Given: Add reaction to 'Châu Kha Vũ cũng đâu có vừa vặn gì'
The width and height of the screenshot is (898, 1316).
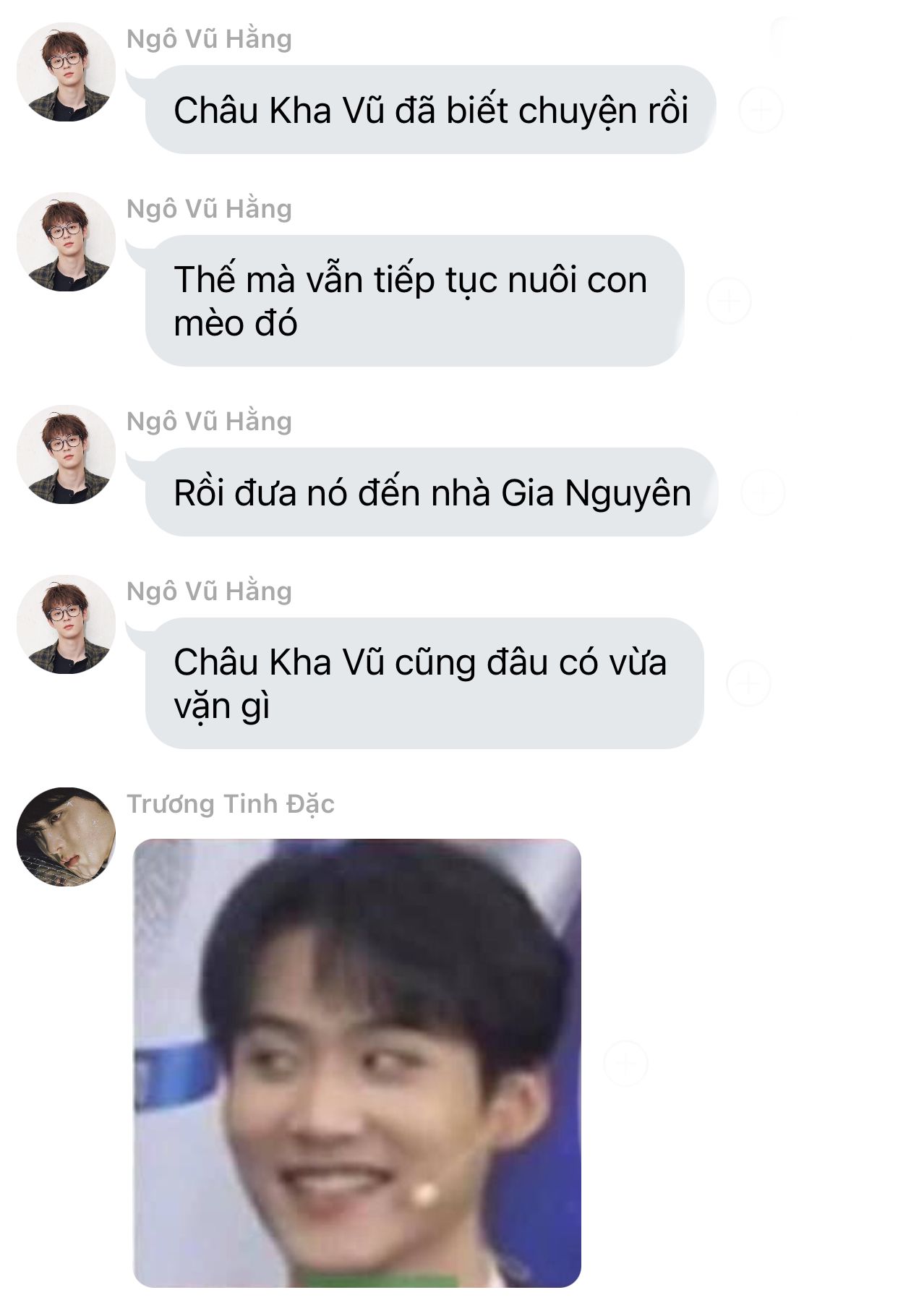Looking at the screenshot, I should click(748, 683).
